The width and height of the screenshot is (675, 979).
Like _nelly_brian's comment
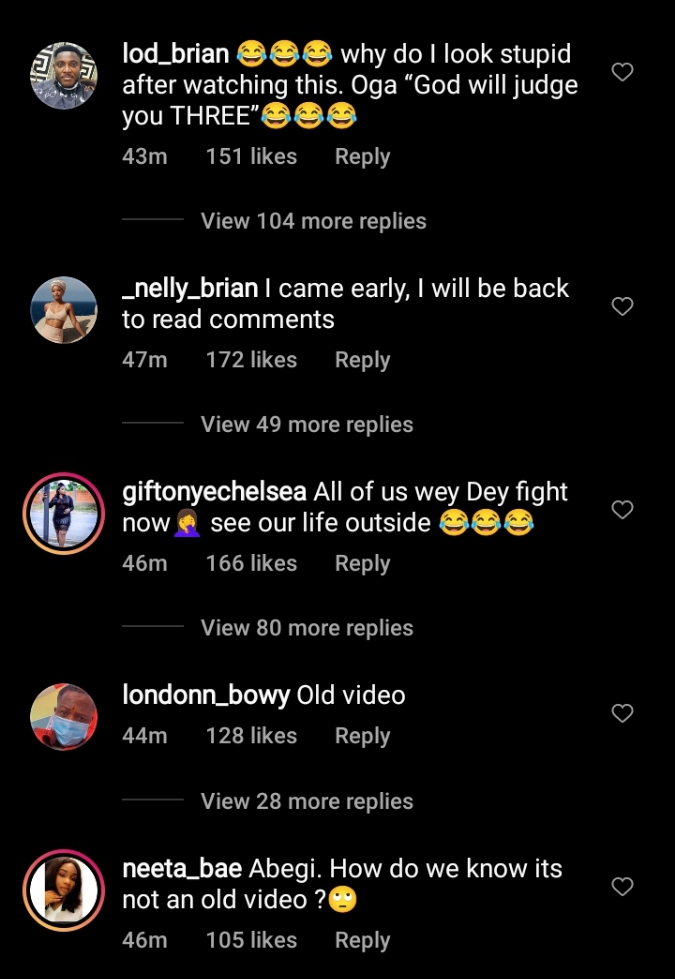click(x=622, y=306)
